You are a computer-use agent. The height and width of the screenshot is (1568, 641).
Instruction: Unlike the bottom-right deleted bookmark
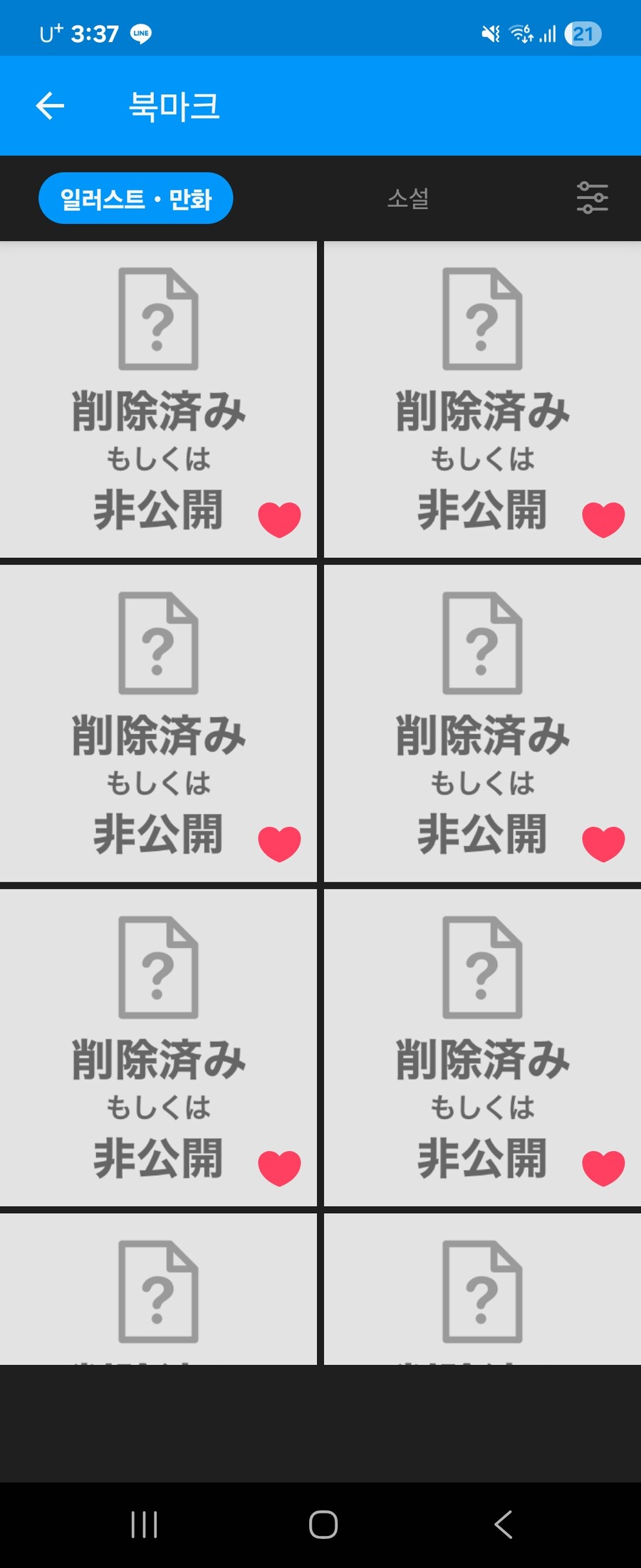click(603, 1169)
